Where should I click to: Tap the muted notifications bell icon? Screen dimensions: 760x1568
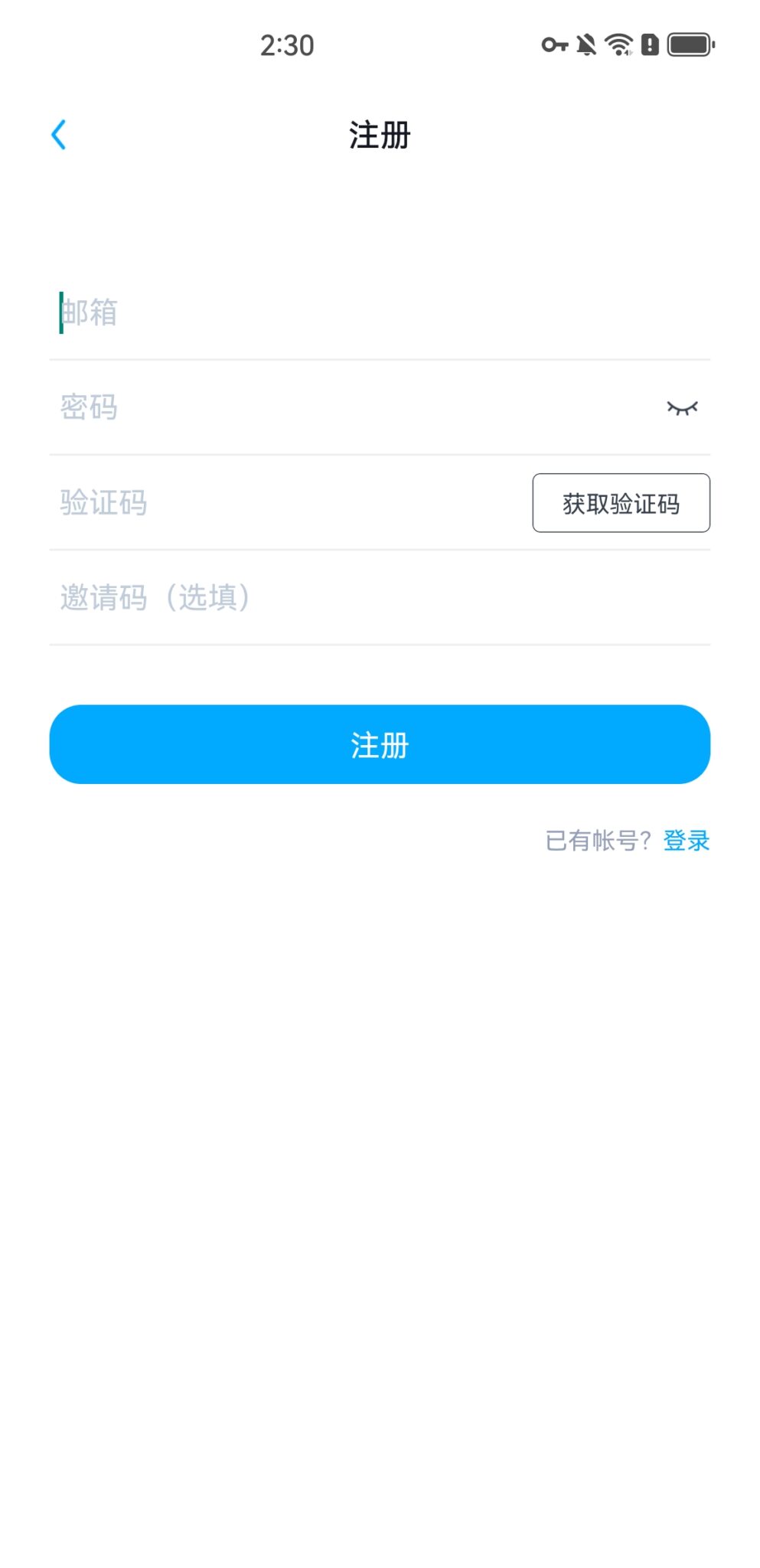point(585,45)
